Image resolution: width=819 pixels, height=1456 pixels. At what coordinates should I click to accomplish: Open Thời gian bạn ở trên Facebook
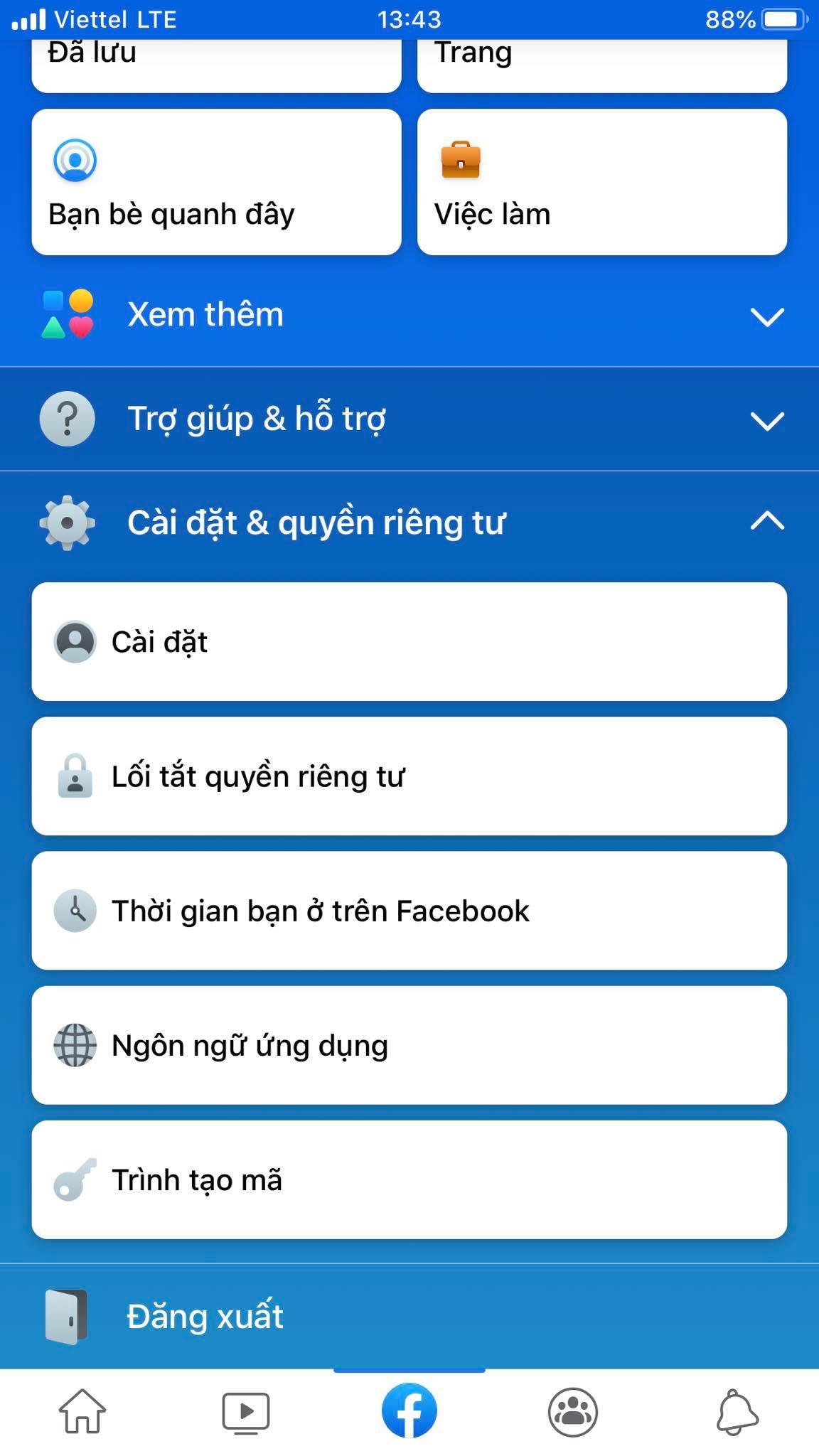tap(409, 911)
